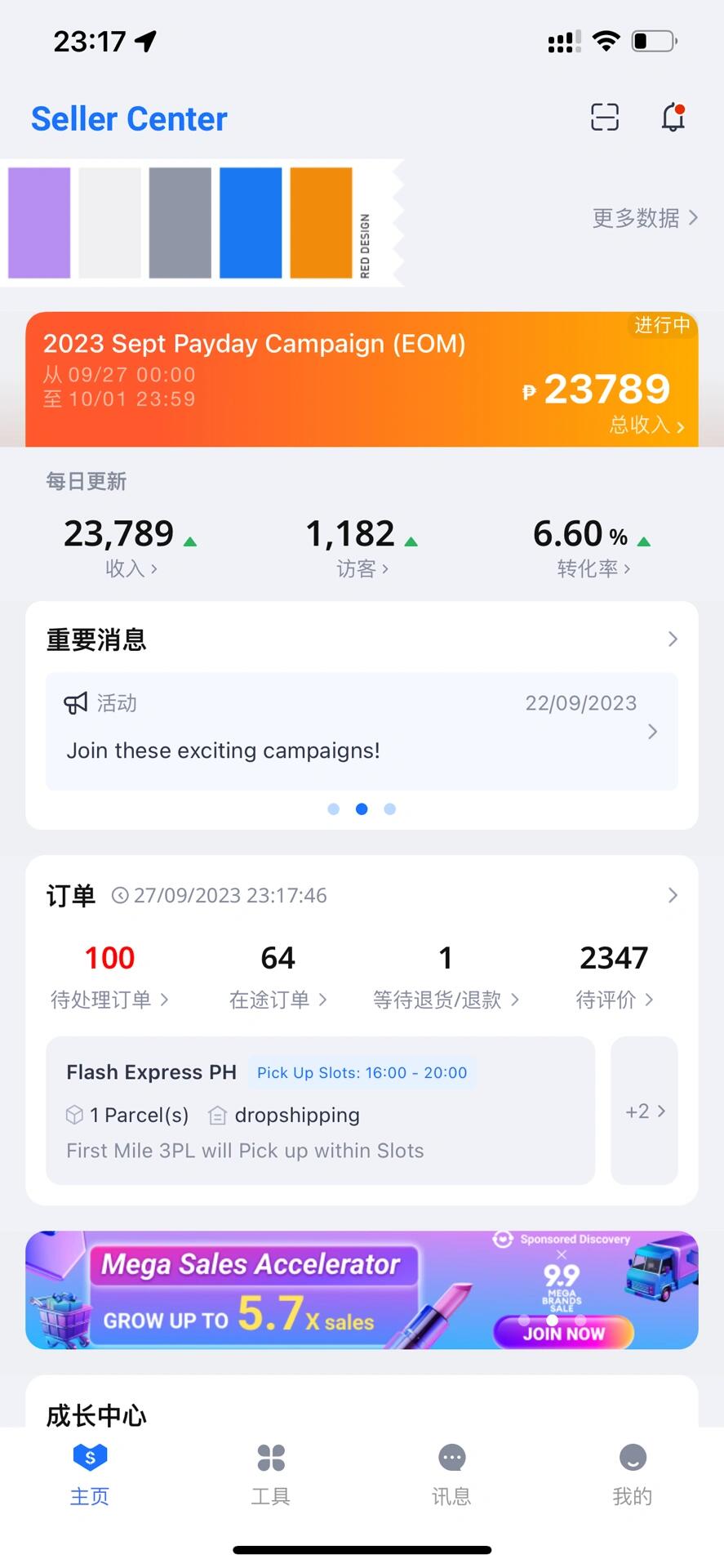Open the 订单 orders section arrow
Image resolution: width=724 pixels, height=1568 pixels.
[672, 895]
